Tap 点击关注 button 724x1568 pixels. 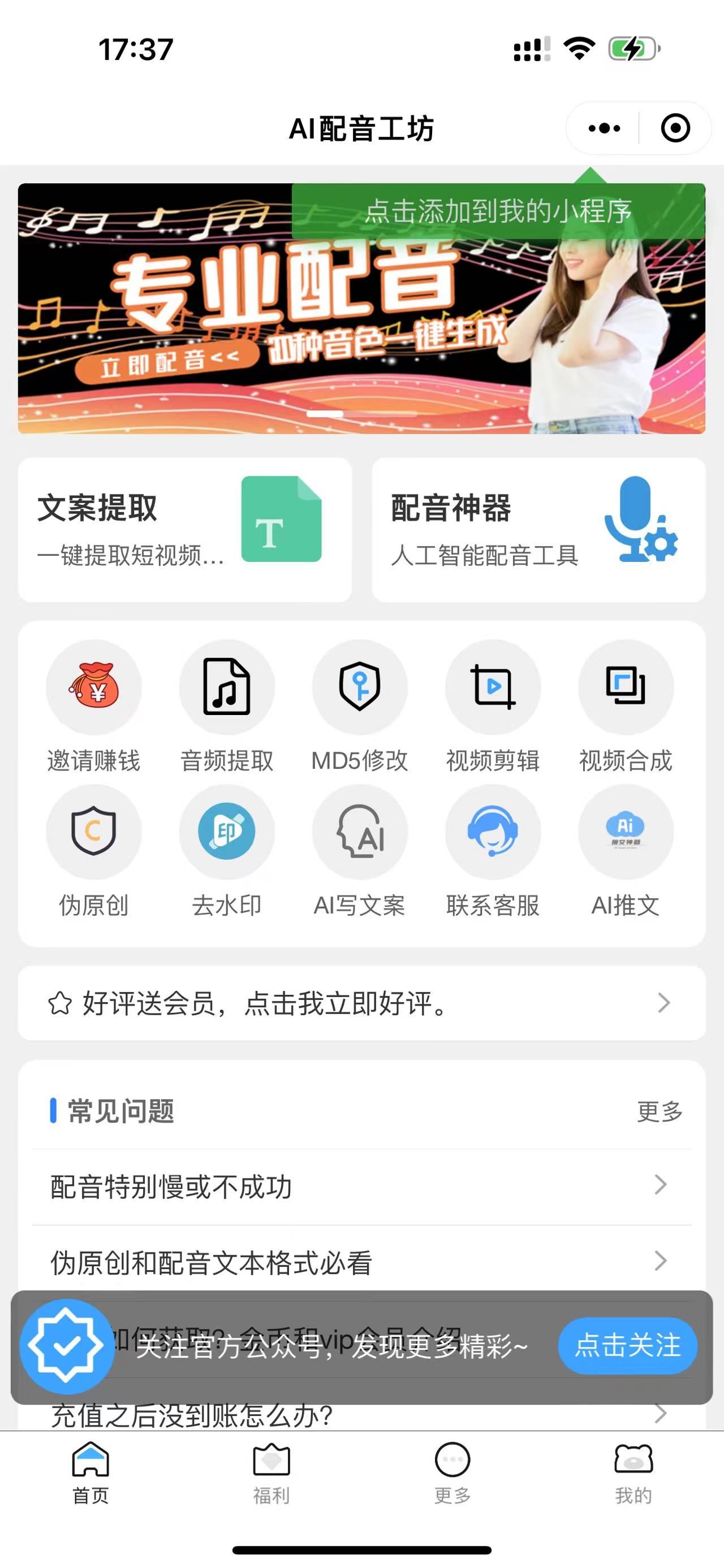[x=627, y=1346]
